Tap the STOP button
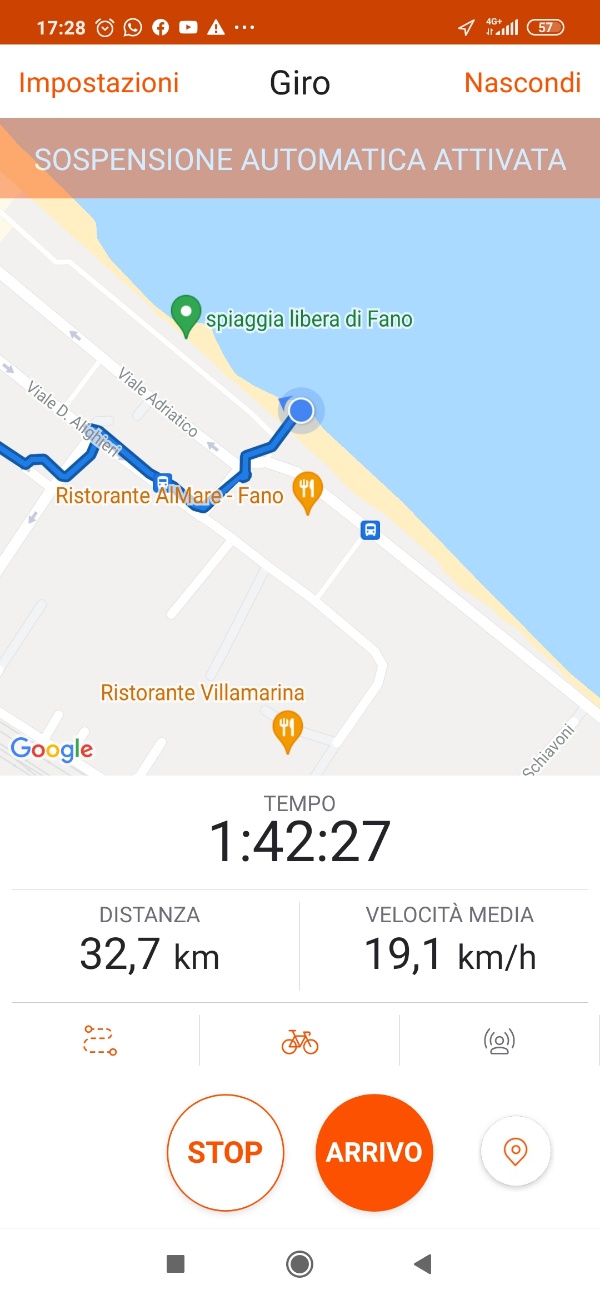The height and width of the screenshot is (1300, 600). tap(225, 1153)
